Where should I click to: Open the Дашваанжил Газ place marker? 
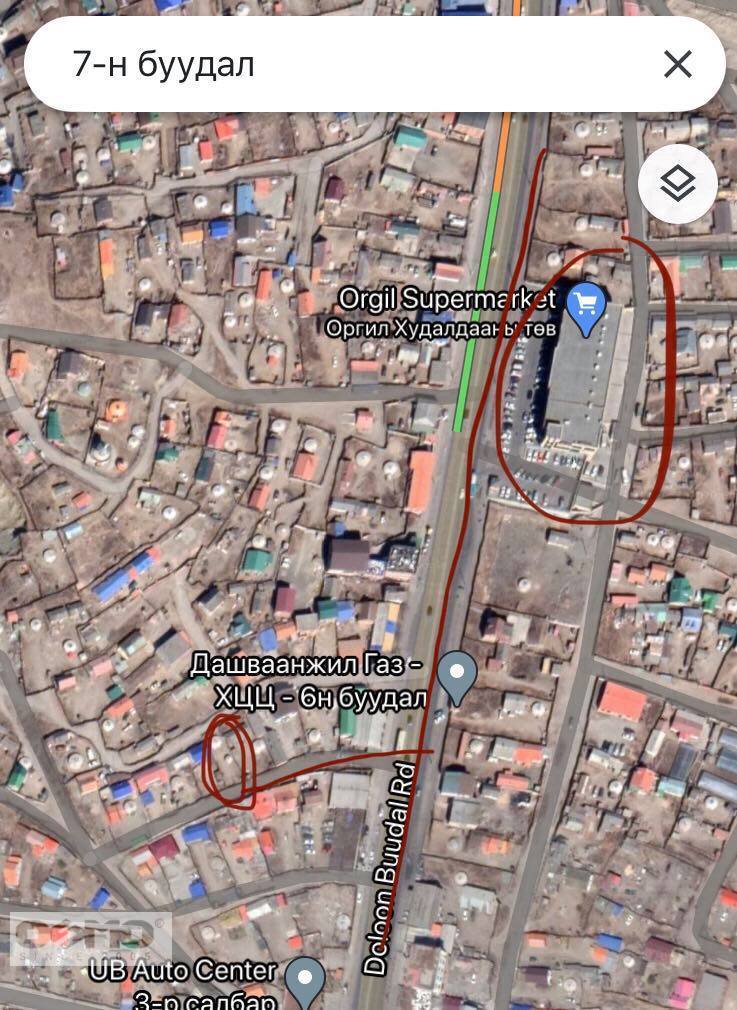point(458,677)
